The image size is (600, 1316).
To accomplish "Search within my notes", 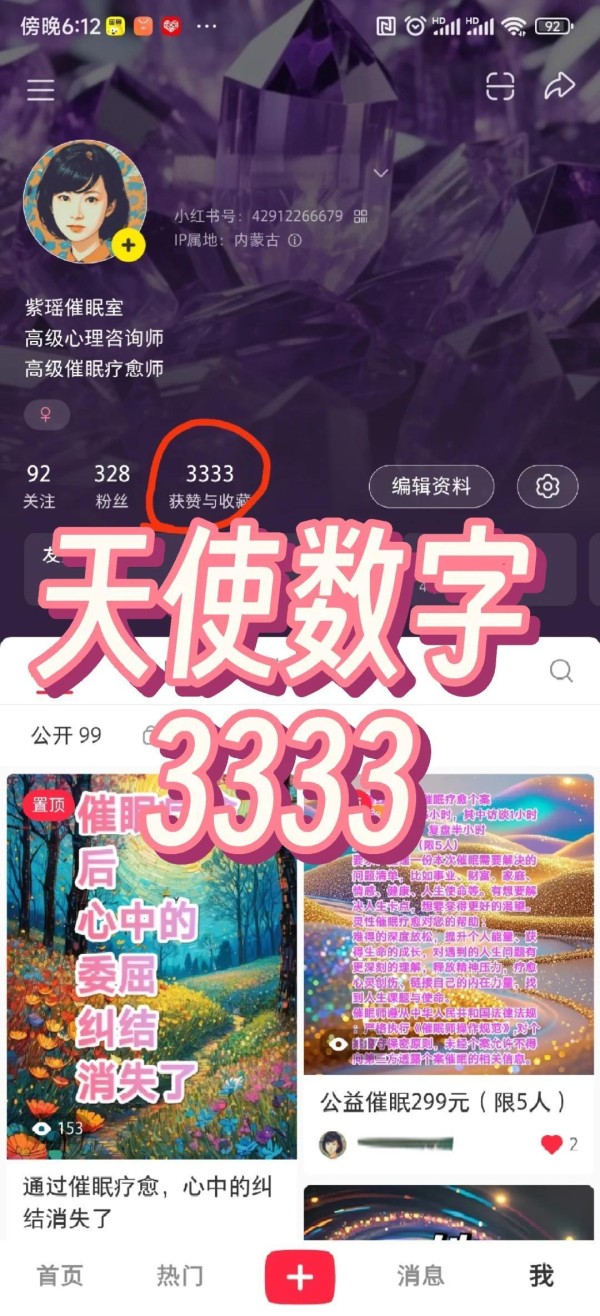I will 562,670.
